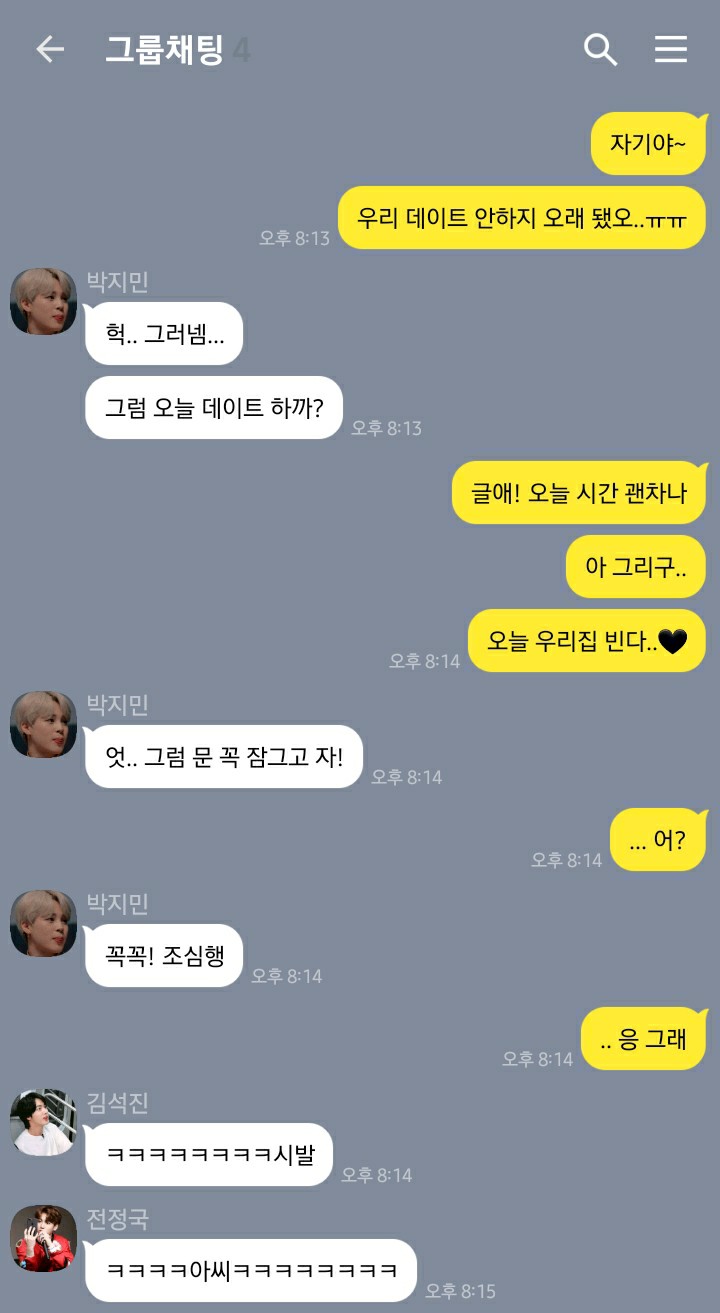The height and width of the screenshot is (1313, 720).
Task: Select the message 'ㅋㅋㅋㅋㅋㅋㅋㅋㅋ시발'
Action: 208,1153
